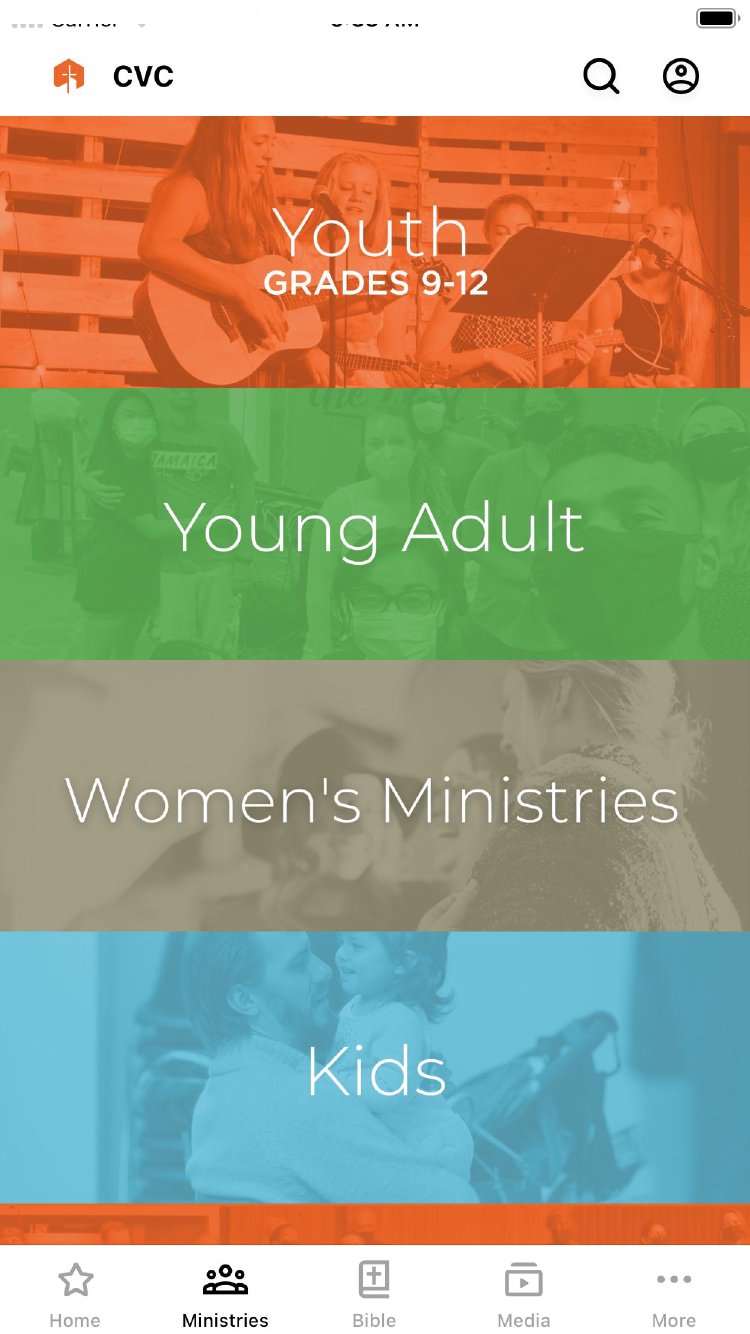Open the user profile icon
This screenshot has width=750, height=1334.
(x=681, y=76)
